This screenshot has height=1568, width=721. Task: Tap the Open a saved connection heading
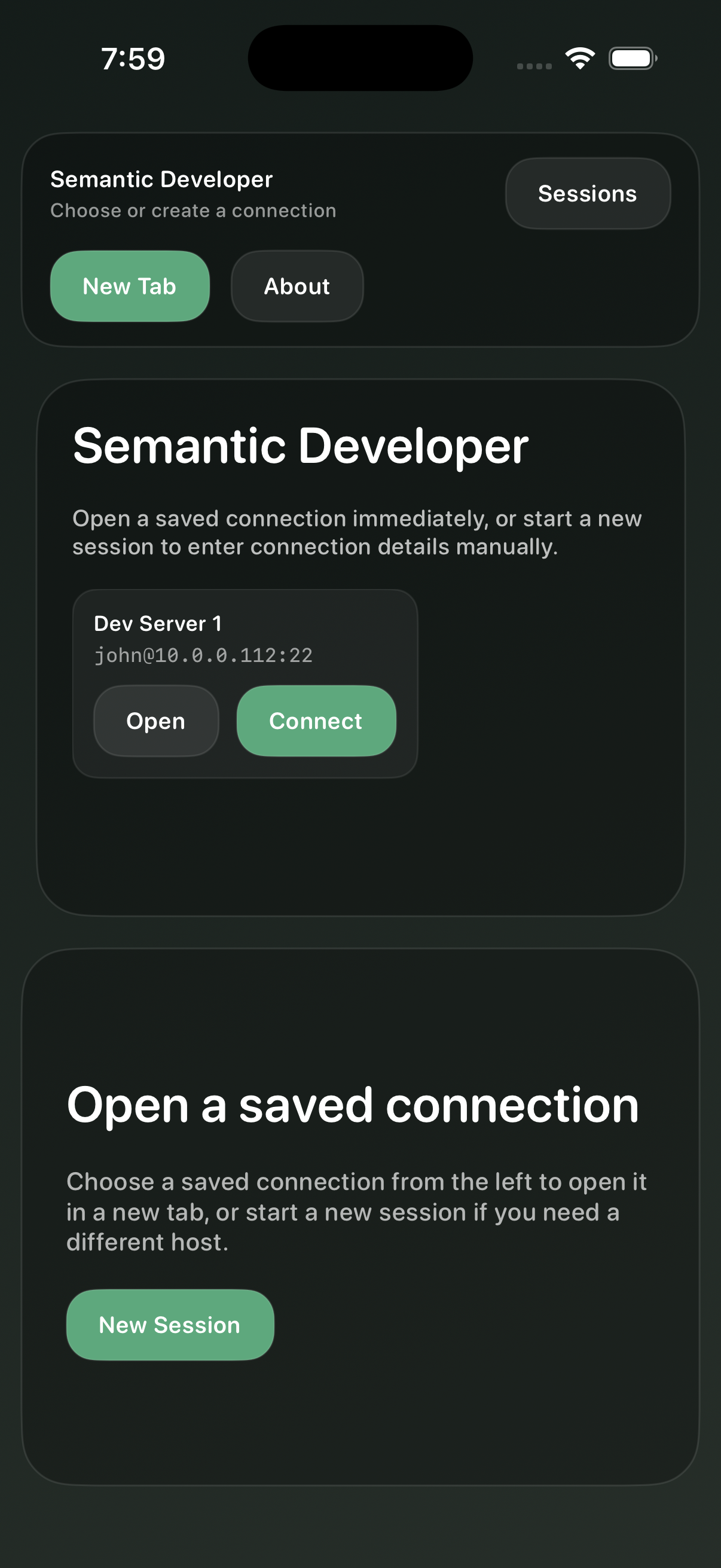353,1105
